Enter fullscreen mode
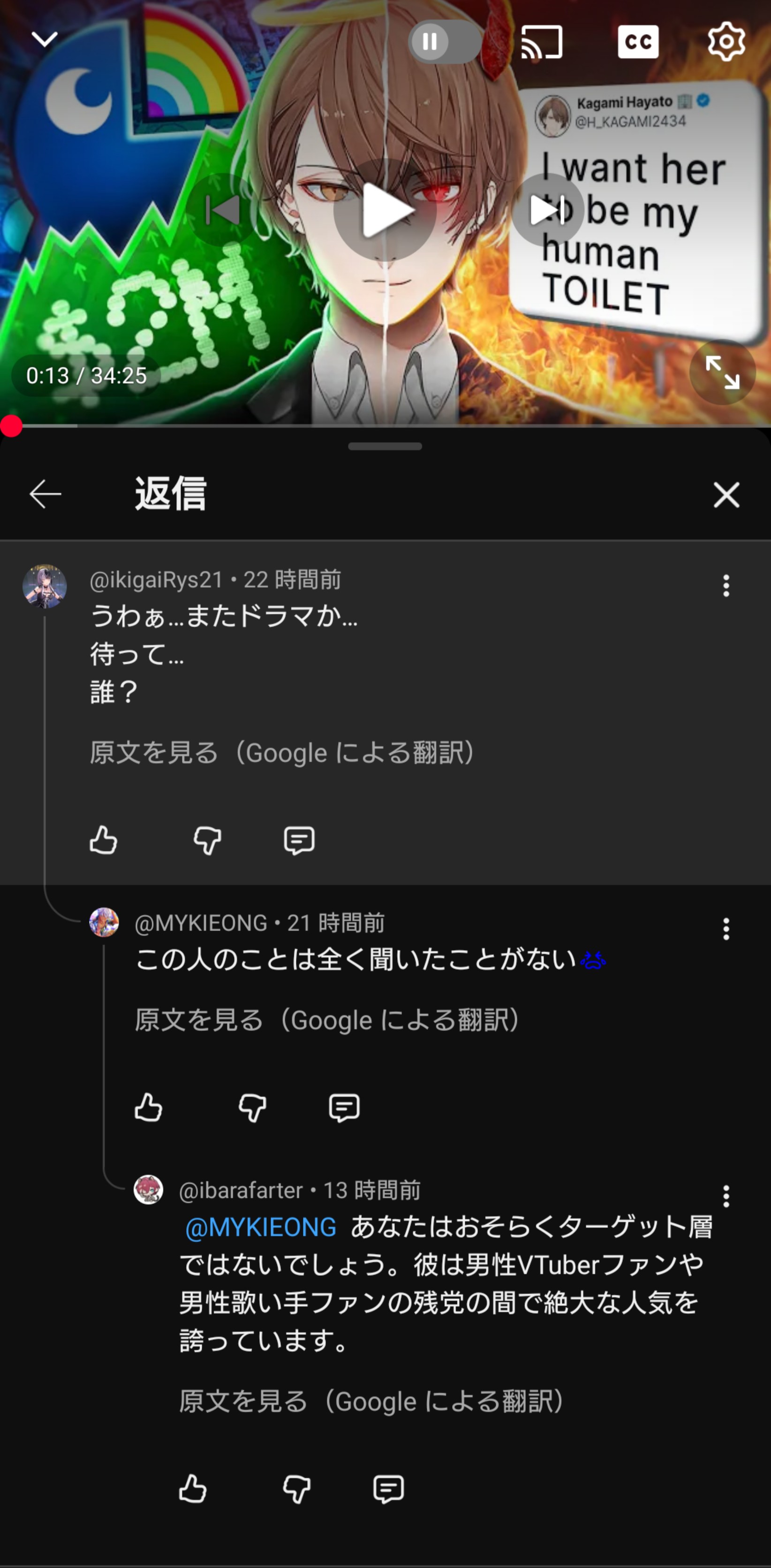Image resolution: width=771 pixels, height=1568 pixels. pyautogui.click(x=722, y=372)
